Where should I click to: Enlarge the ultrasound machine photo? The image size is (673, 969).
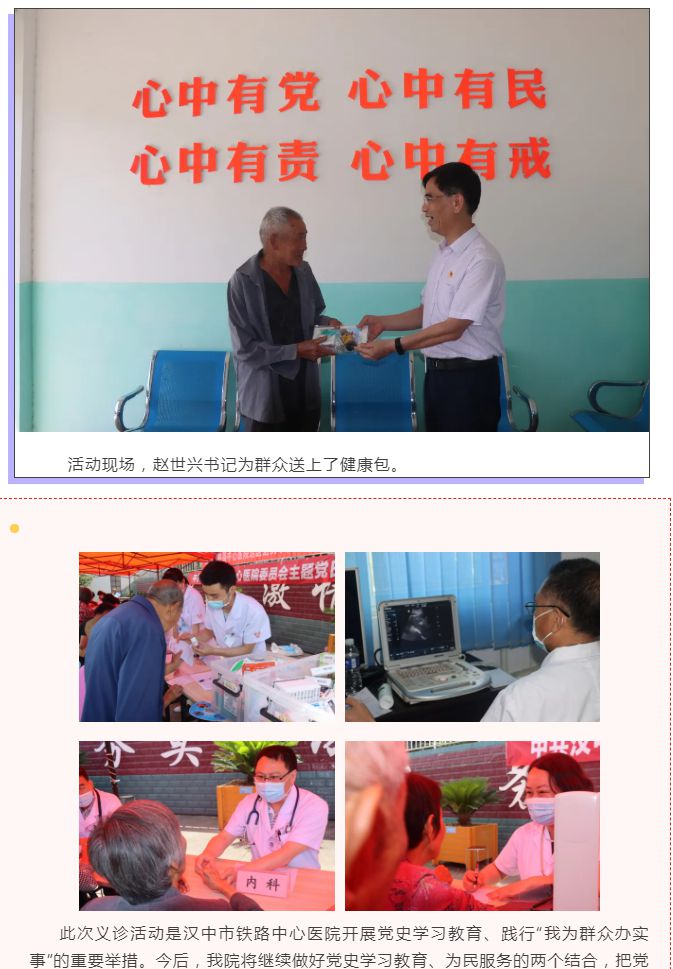[x=472, y=637]
